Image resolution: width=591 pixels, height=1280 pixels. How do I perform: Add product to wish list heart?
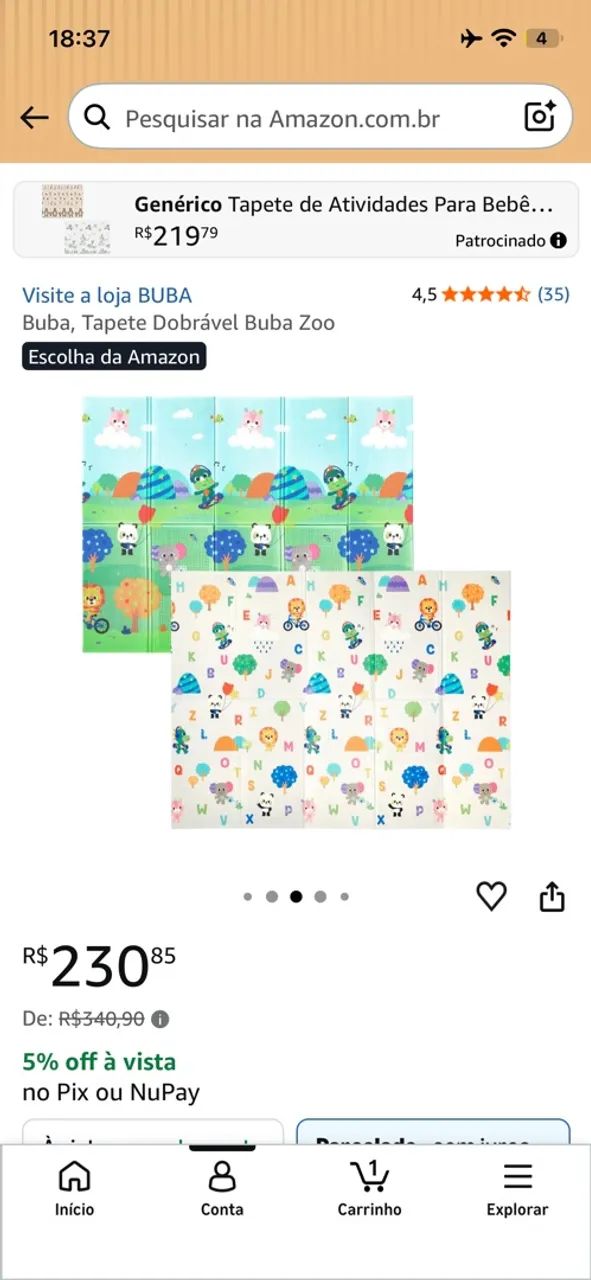point(491,896)
